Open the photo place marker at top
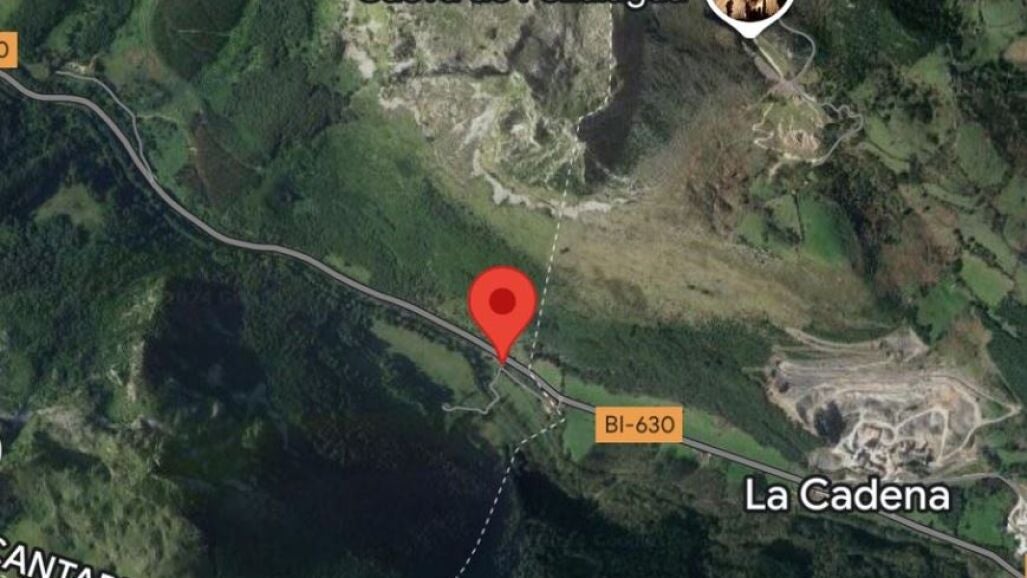Viewport: 1027px width, 578px height. pyautogui.click(x=750, y=10)
